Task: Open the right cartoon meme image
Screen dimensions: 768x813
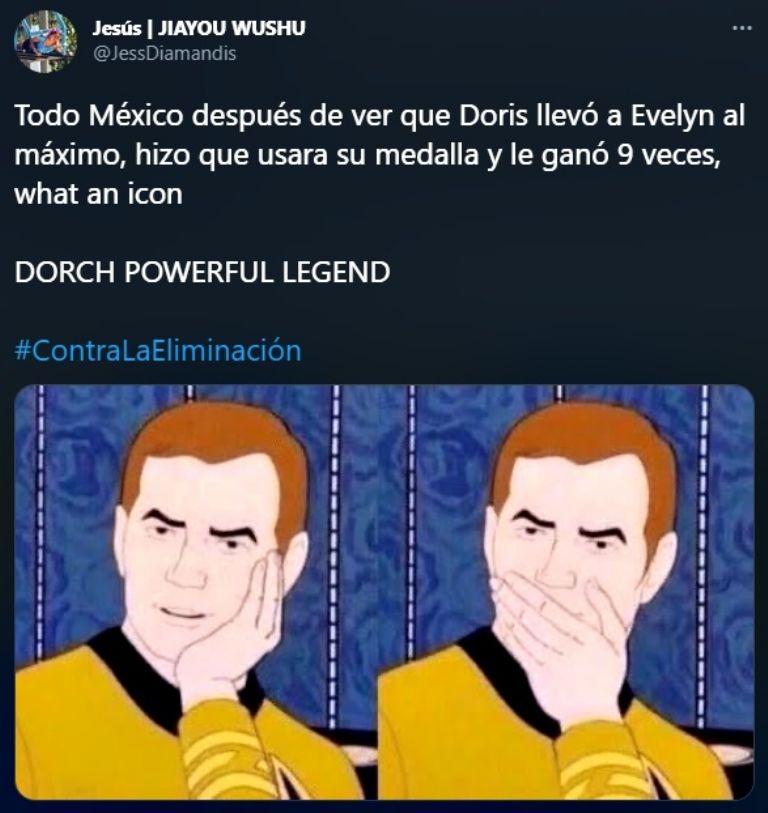Action: pos(568,592)
